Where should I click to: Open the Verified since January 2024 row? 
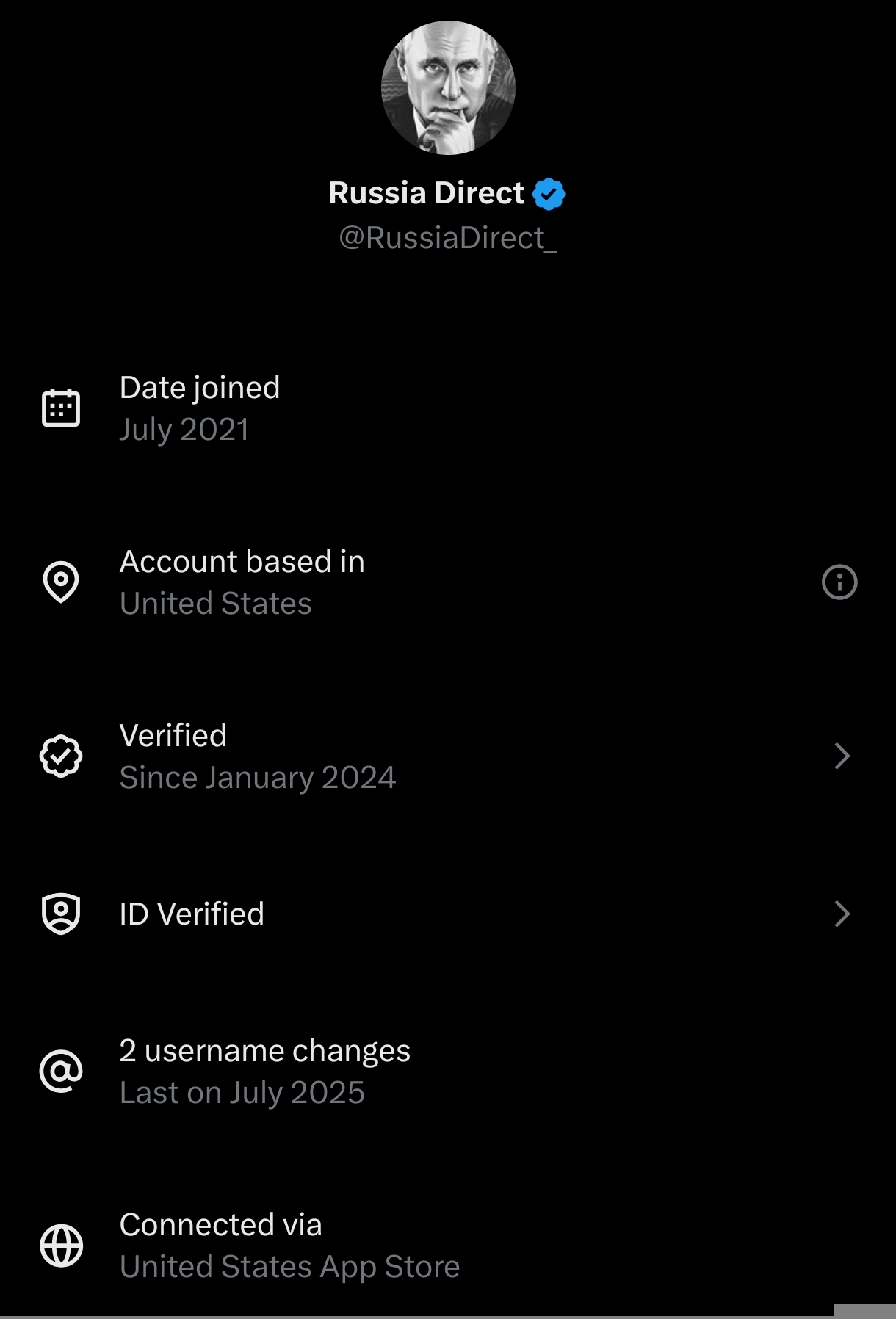448,756
